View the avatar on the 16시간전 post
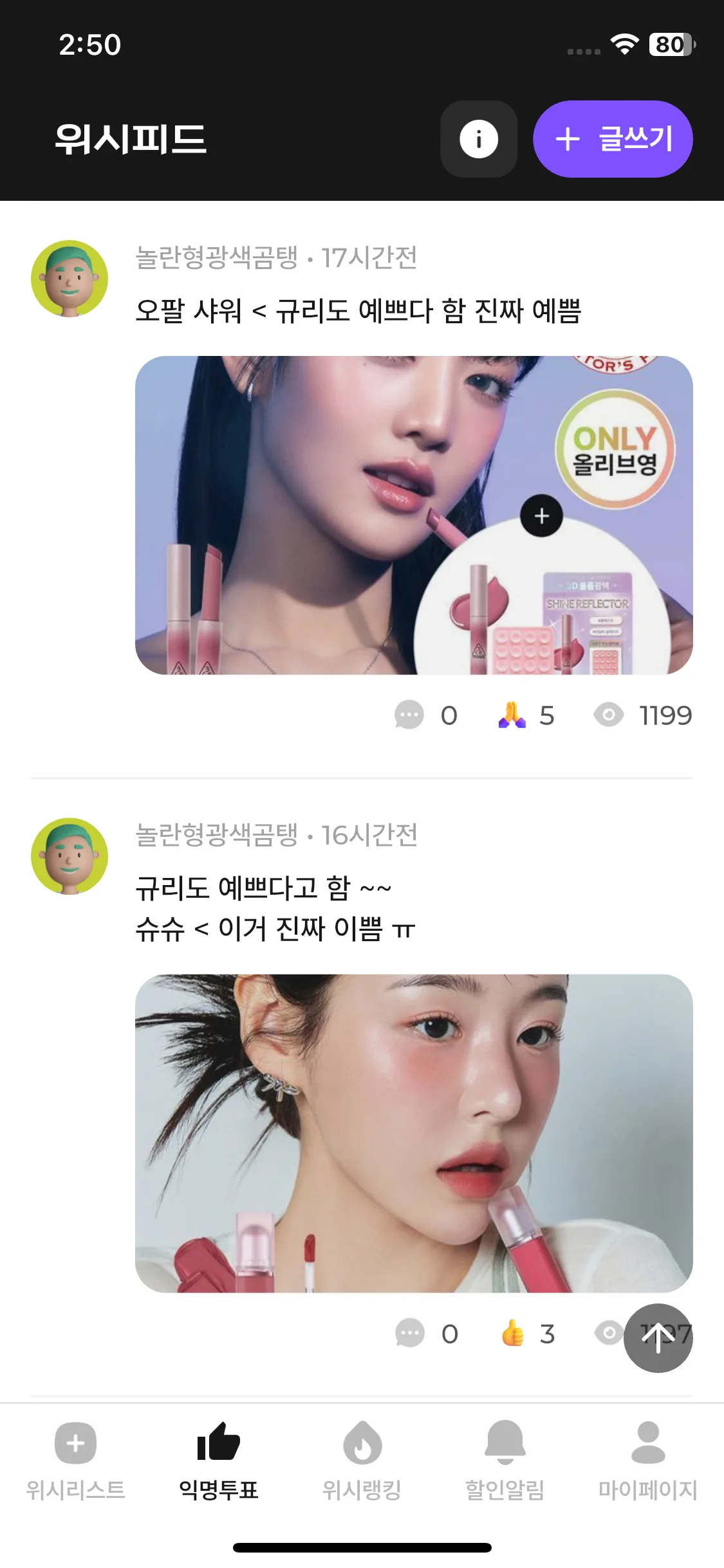This screenshot has height=1568, width=724. [x=70, y=856]
